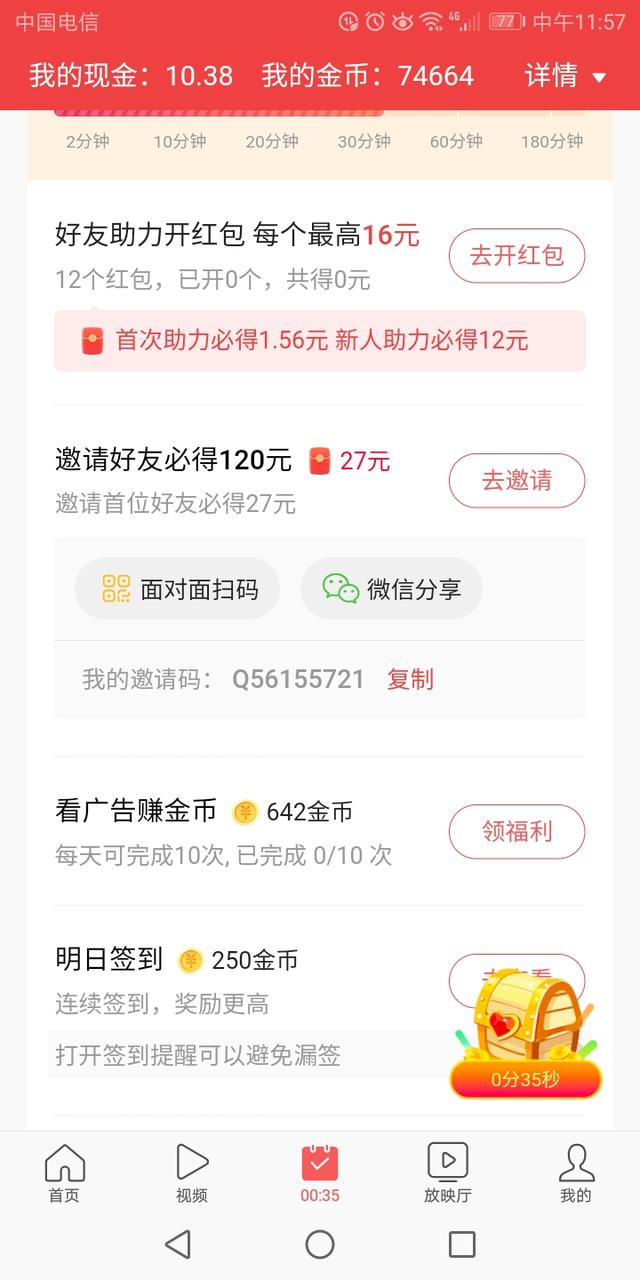Copy the invite code with 复制
The image size is (640, 1280).
pyautogui.click(x=410, y=680)
